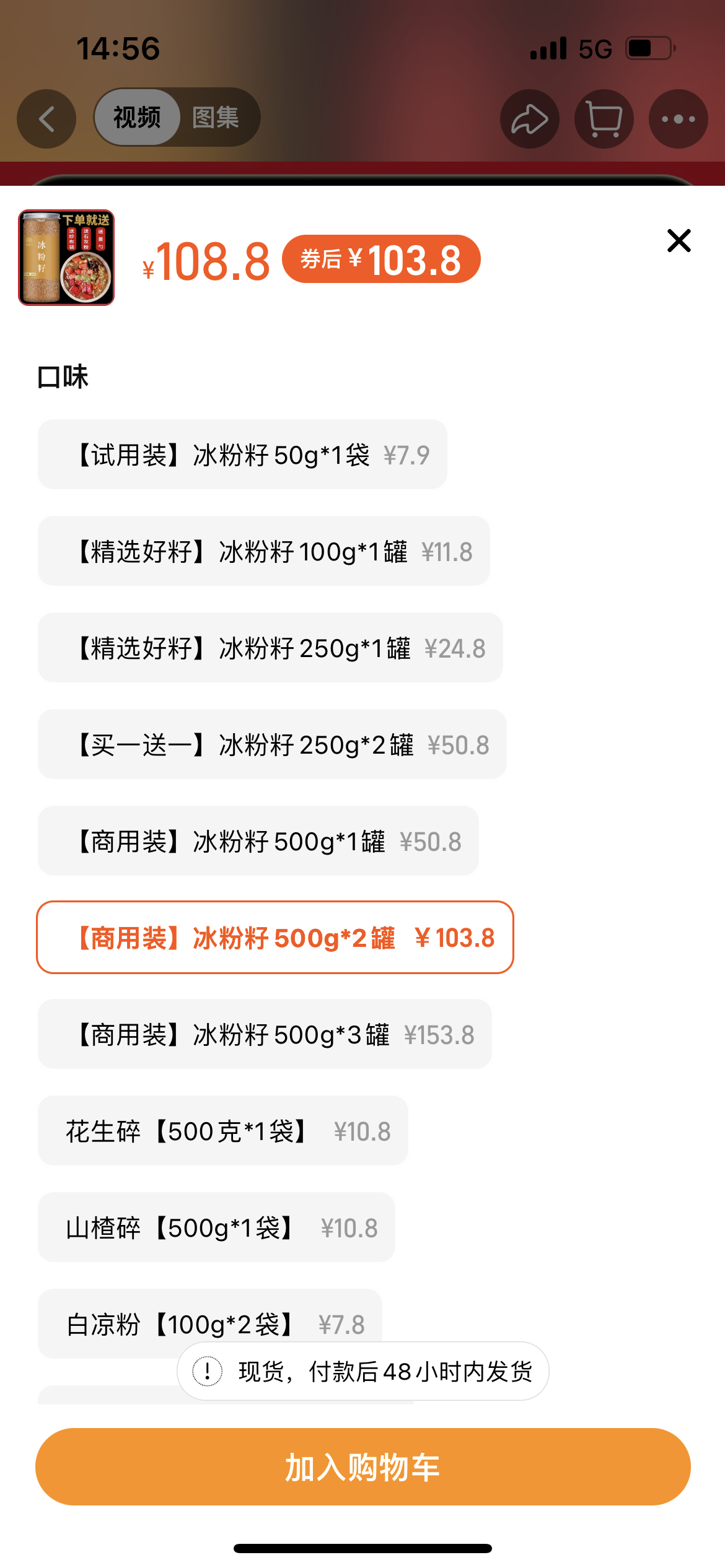Tap 加入购物车 to add to cart
This screenshot has width=725, height=1568.
(362, 1467)
